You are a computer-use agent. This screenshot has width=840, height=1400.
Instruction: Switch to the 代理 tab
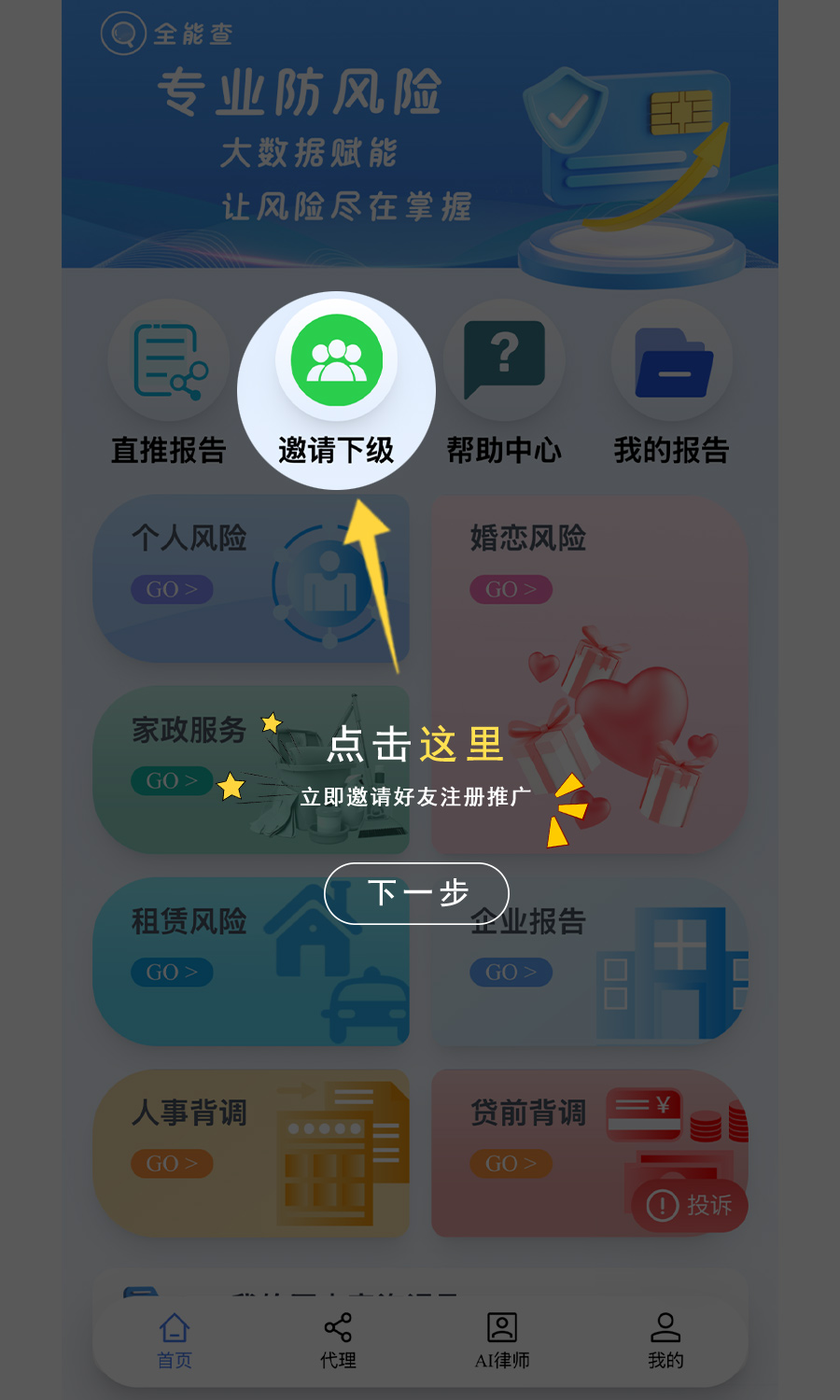tap(338, 1340)
